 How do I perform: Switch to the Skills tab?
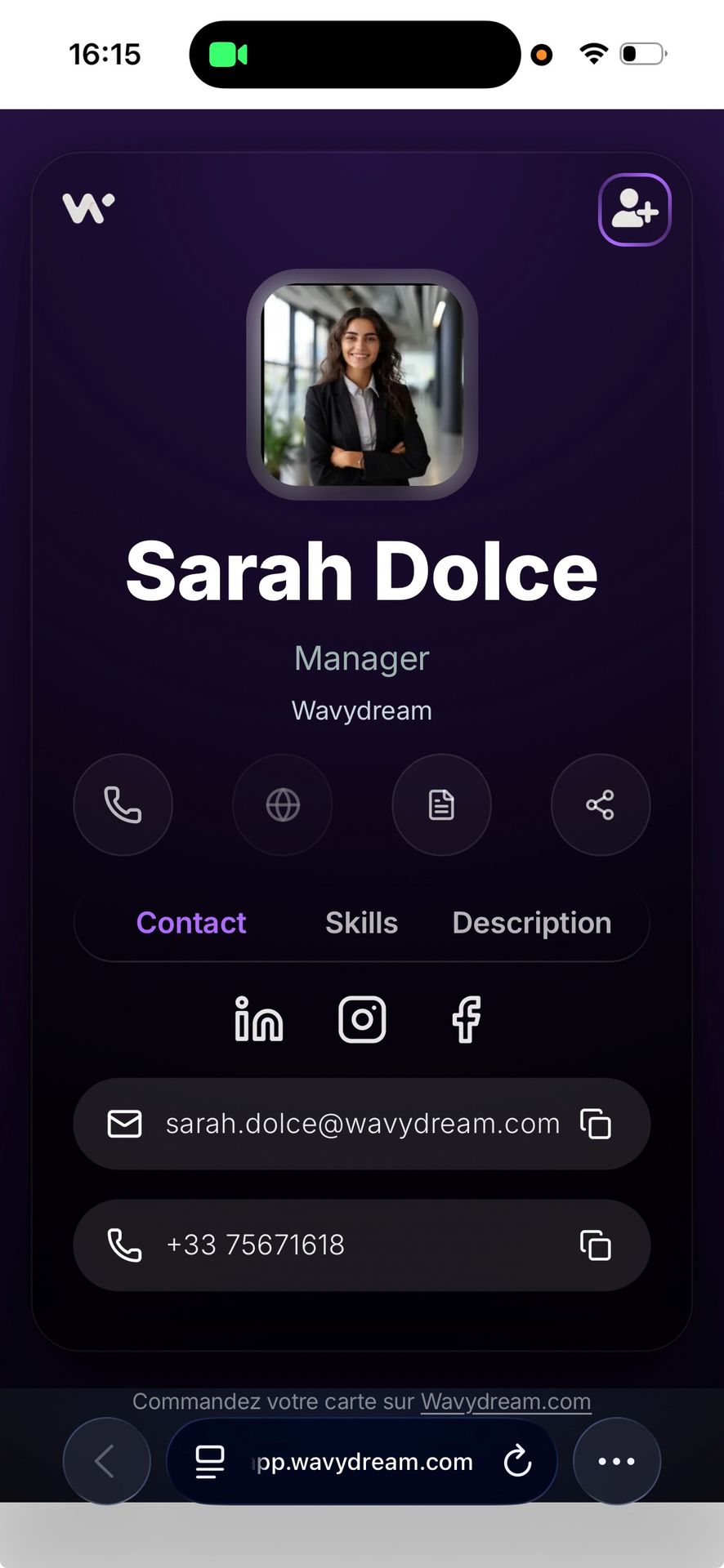click(361, 923)
